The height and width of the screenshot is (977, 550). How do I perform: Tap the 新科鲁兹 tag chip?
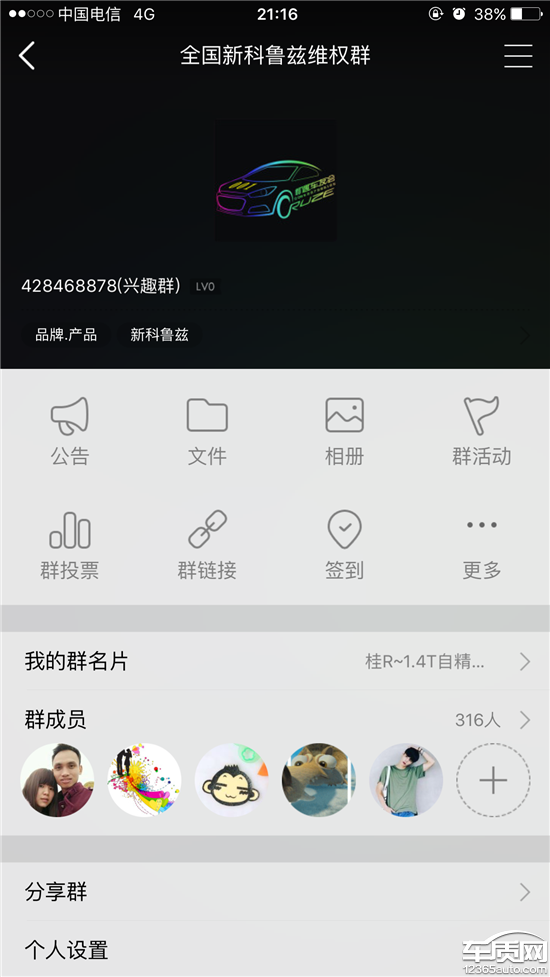pyautogui.click(x=159, y=335)
